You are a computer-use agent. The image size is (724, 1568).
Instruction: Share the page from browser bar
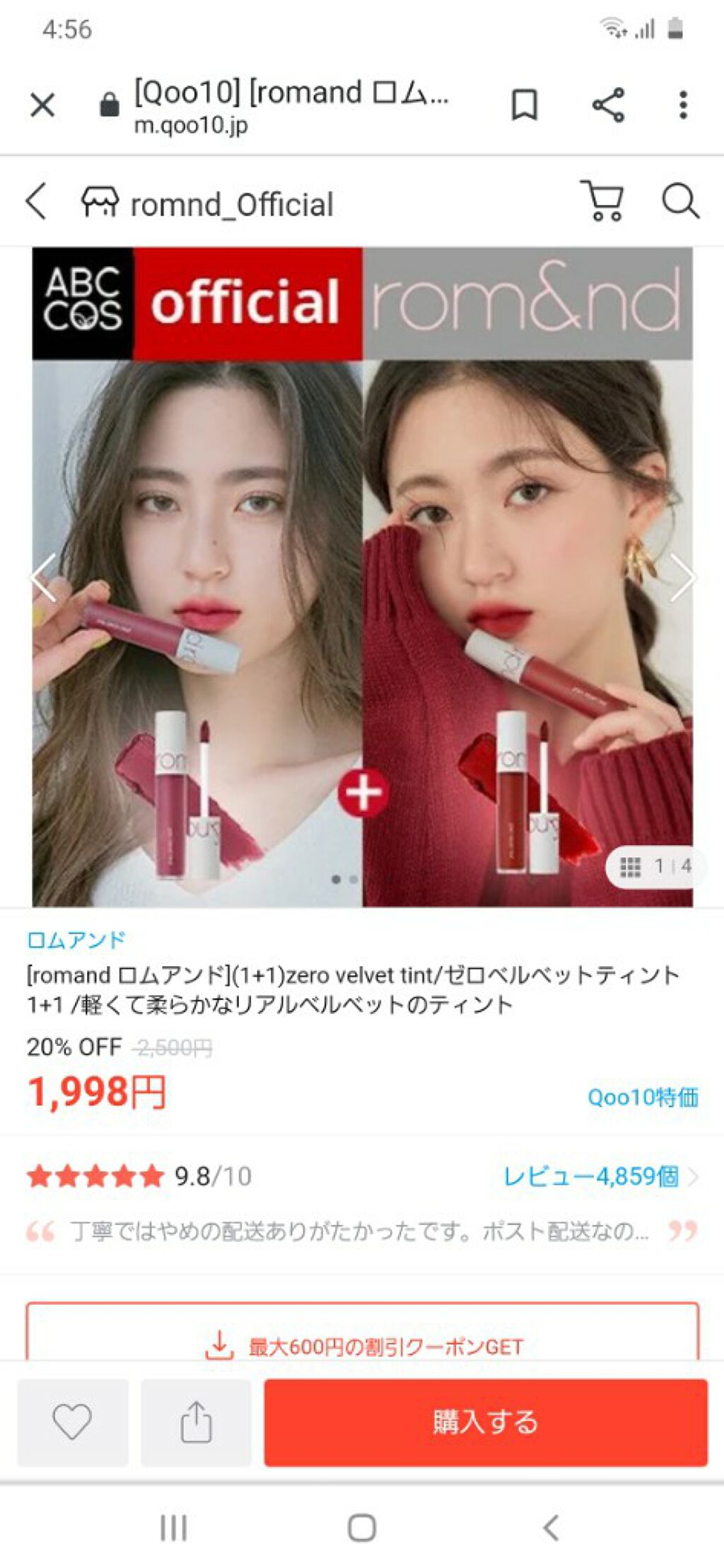(608, 106)
